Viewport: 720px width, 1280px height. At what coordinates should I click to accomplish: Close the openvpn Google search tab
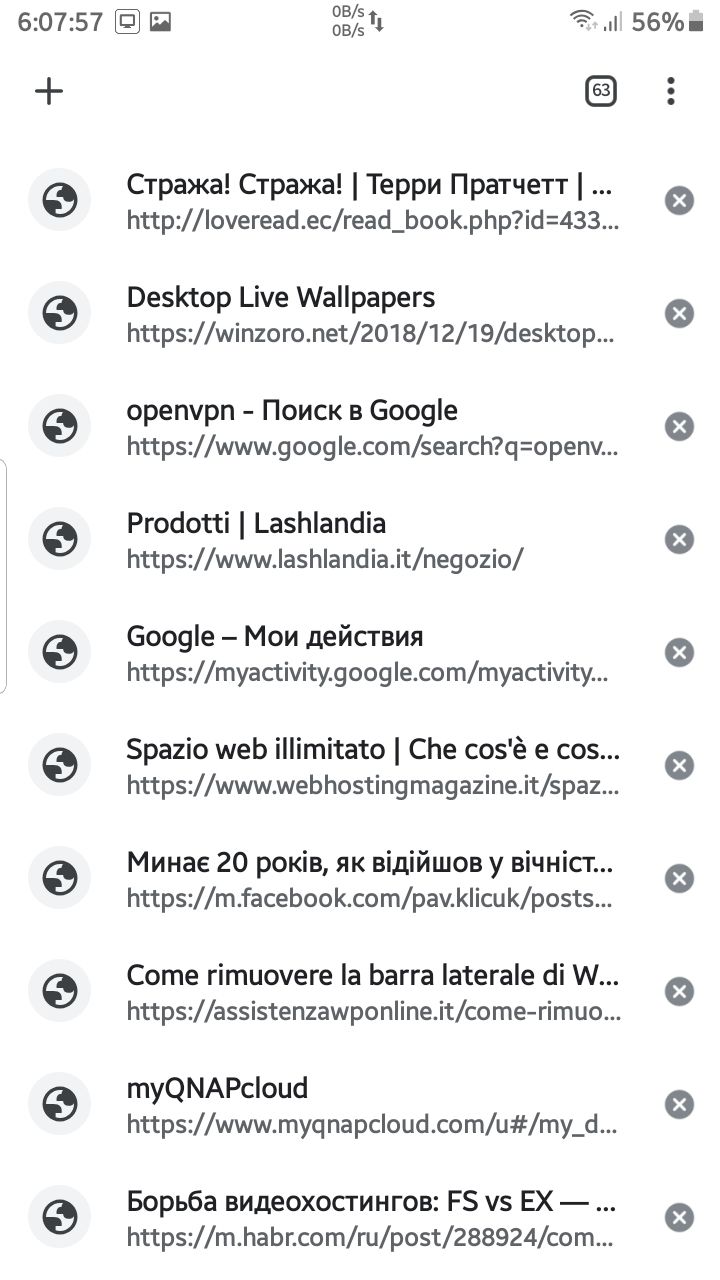679,427
